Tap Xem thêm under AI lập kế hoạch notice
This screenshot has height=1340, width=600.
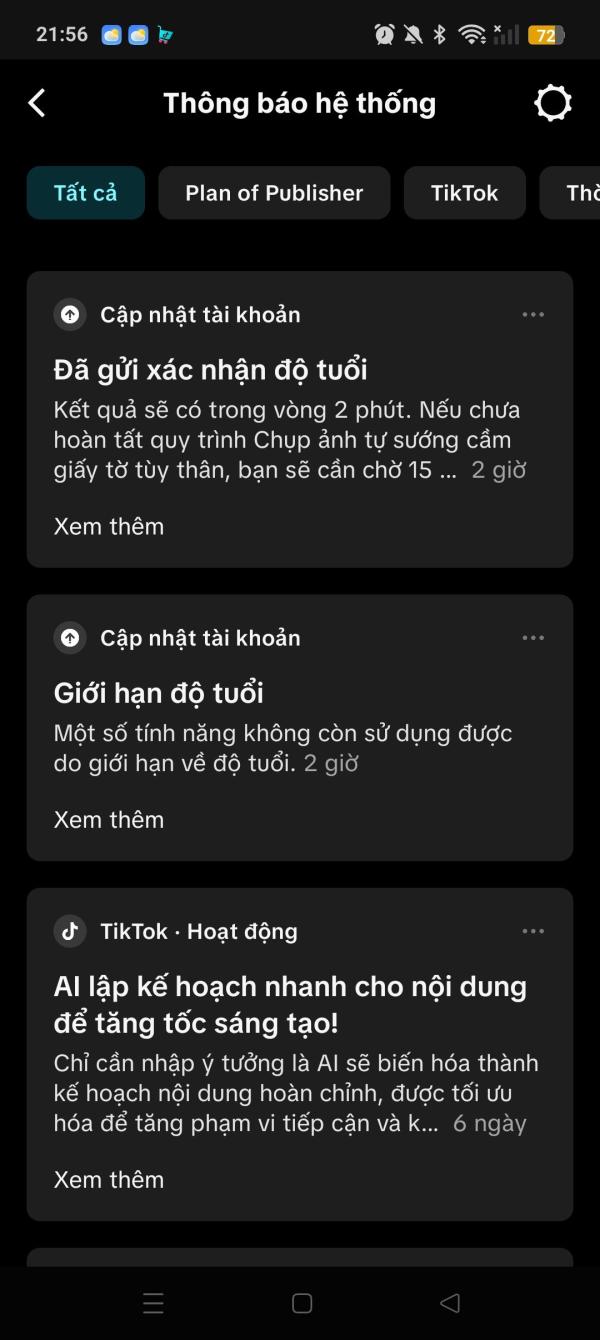tap(108, 1179)
